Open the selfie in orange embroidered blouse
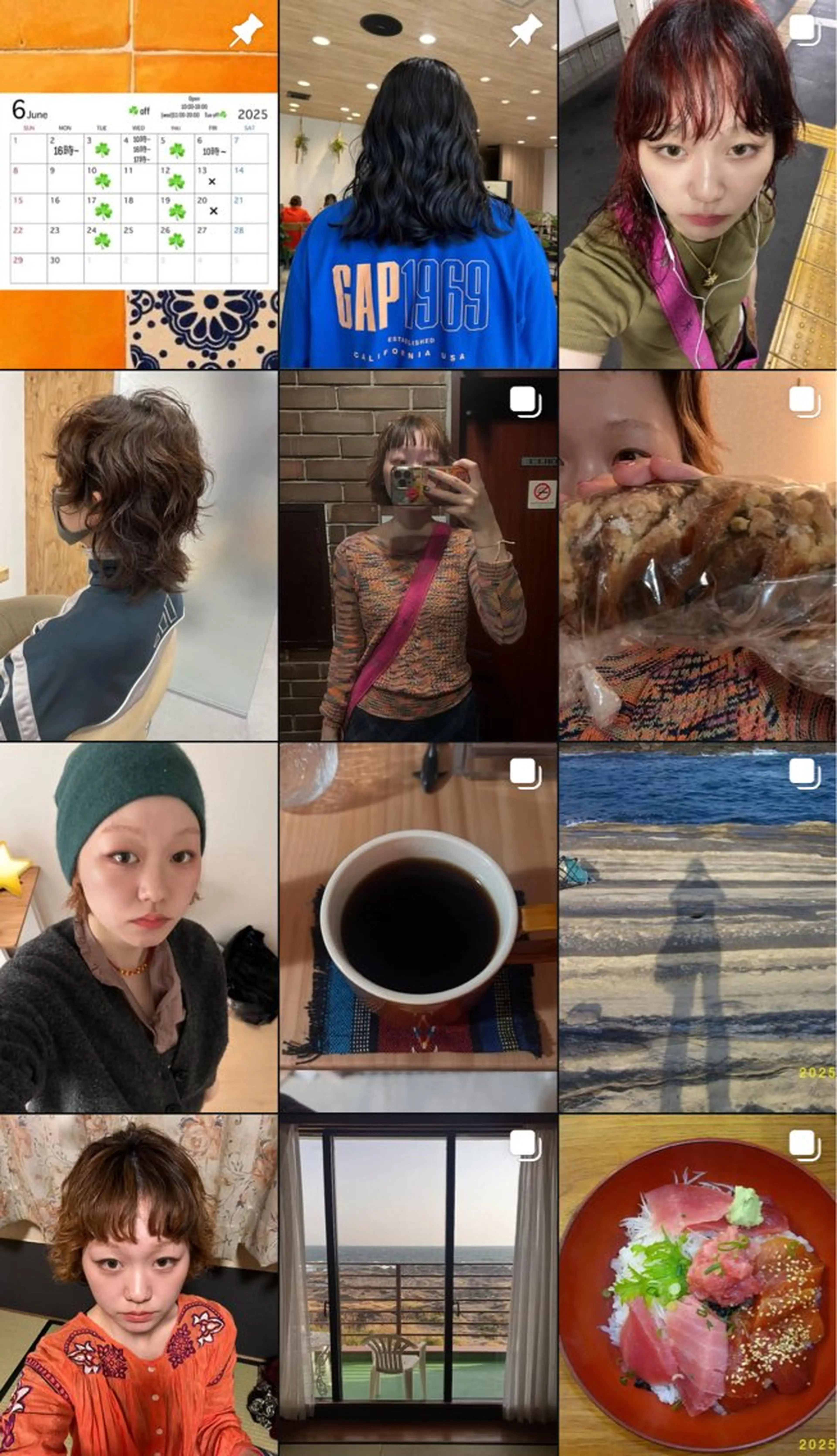The width and height of the screenshot is (837, 1456). point(139,1285)
